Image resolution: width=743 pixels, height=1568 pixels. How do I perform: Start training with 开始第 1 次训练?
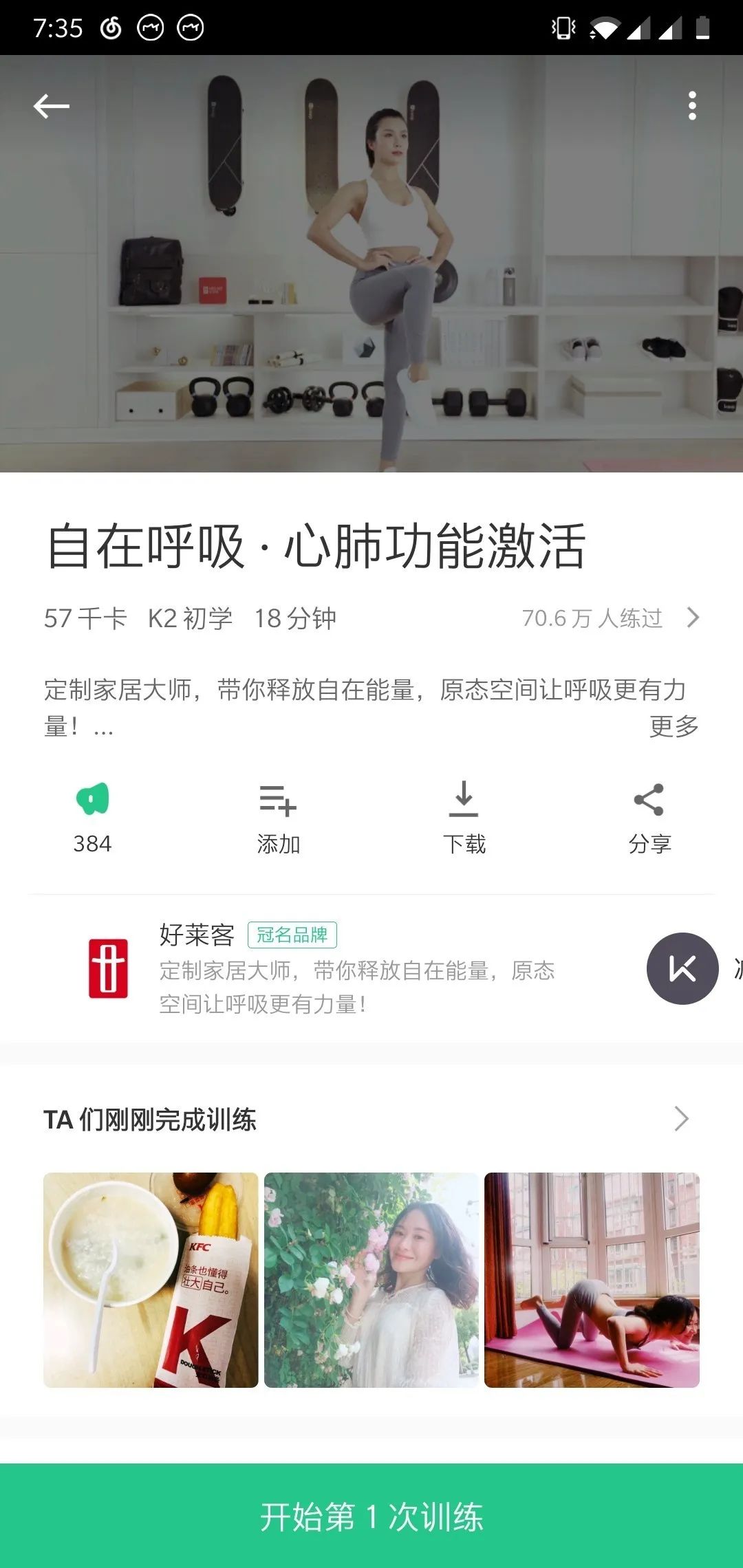(x=371, y=1516)
